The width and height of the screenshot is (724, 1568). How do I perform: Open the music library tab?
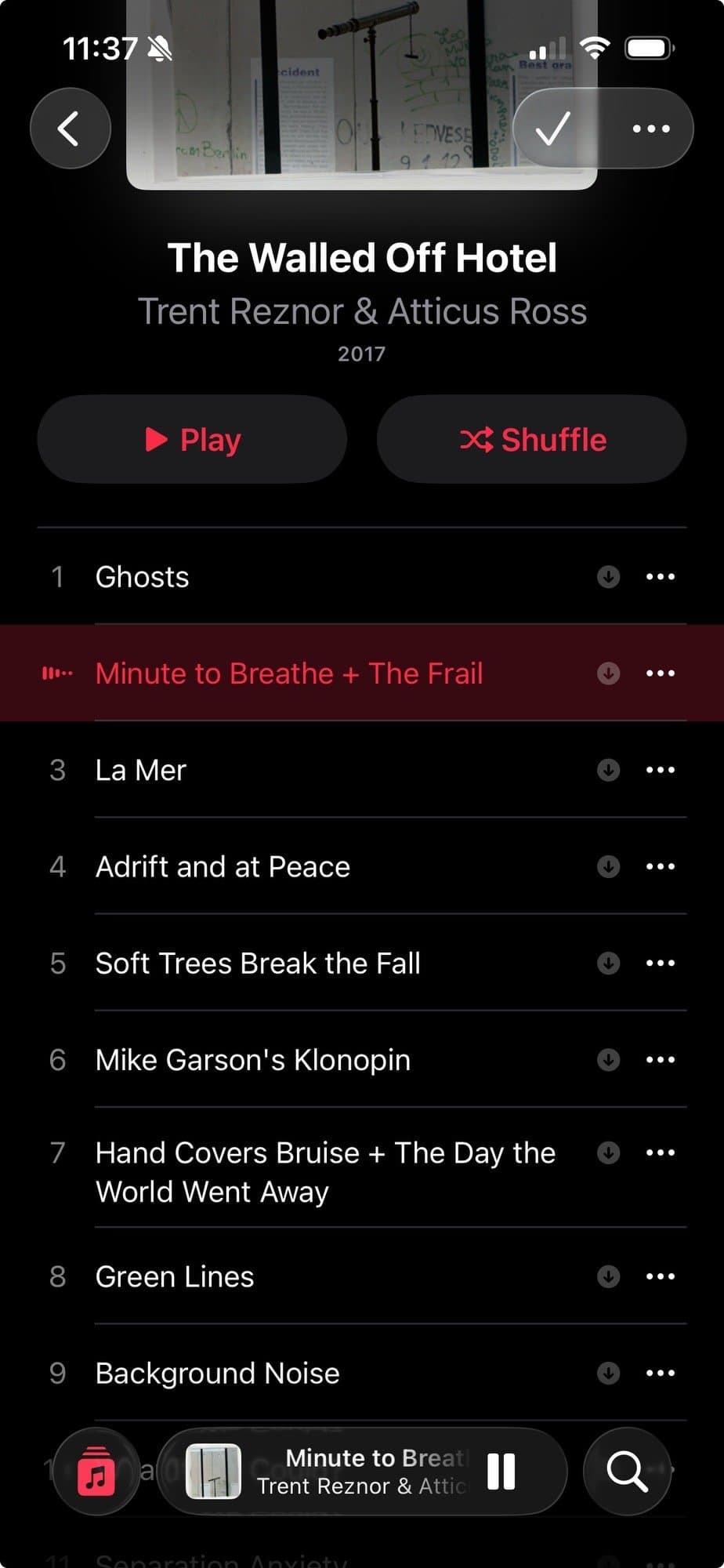point(96,1472)
